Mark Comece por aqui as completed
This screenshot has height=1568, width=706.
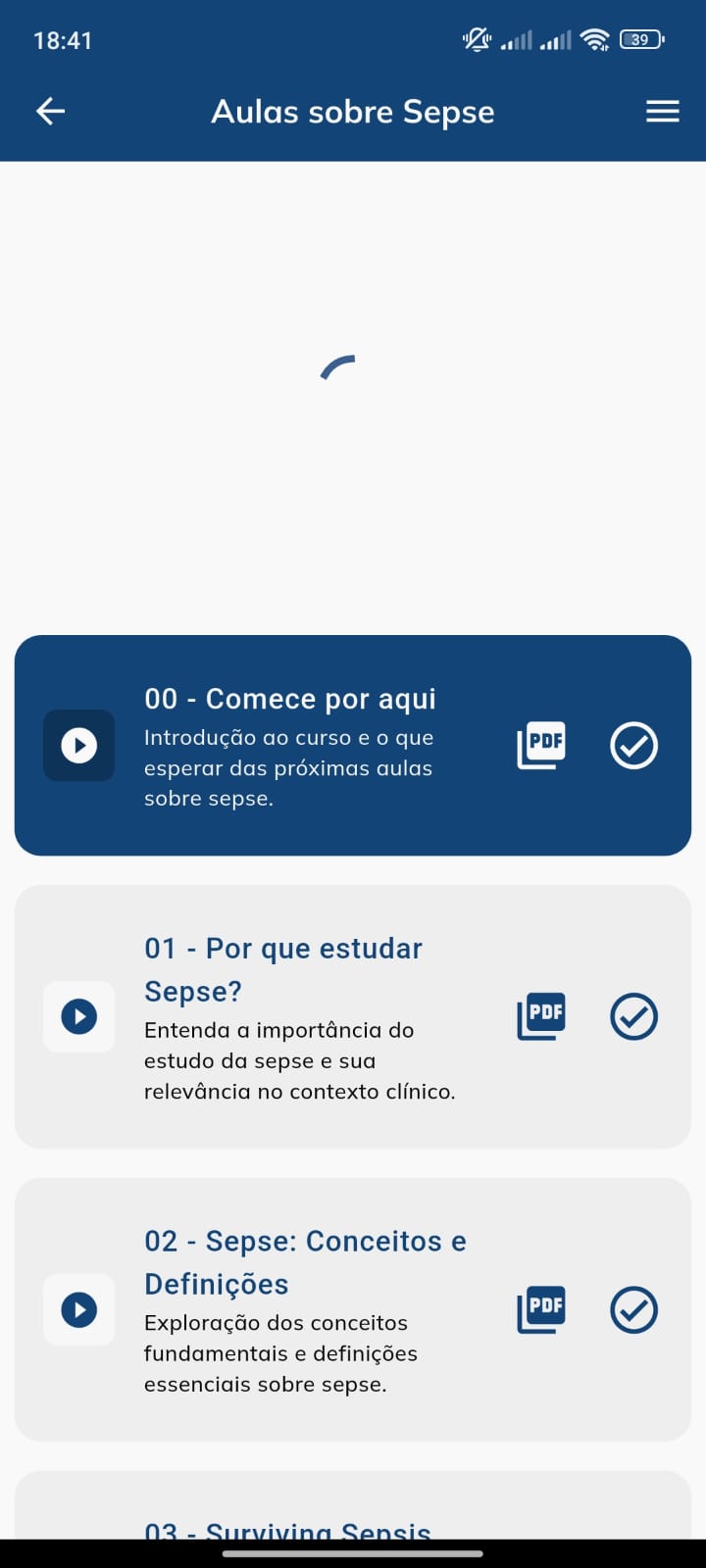click(x=634, y=746)
